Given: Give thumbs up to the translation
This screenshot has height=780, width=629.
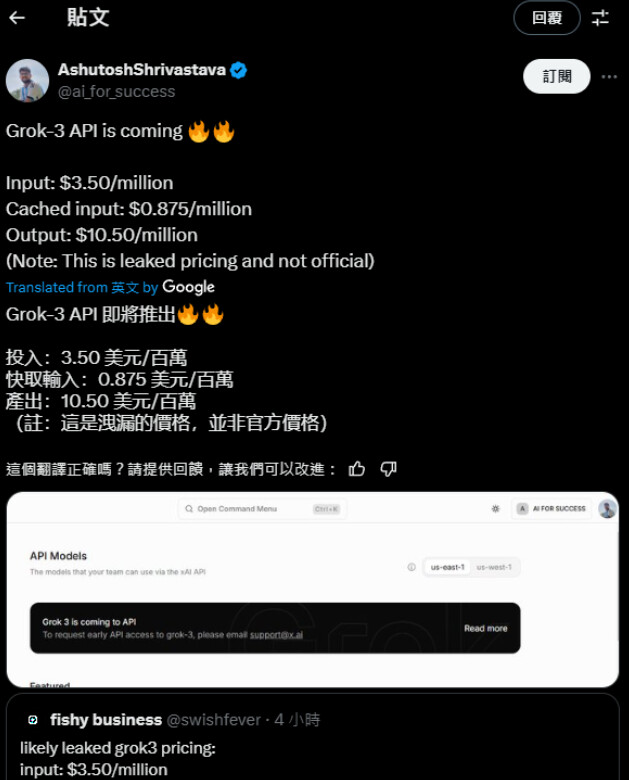Looking at the screenshot, I should pos(357,468).
